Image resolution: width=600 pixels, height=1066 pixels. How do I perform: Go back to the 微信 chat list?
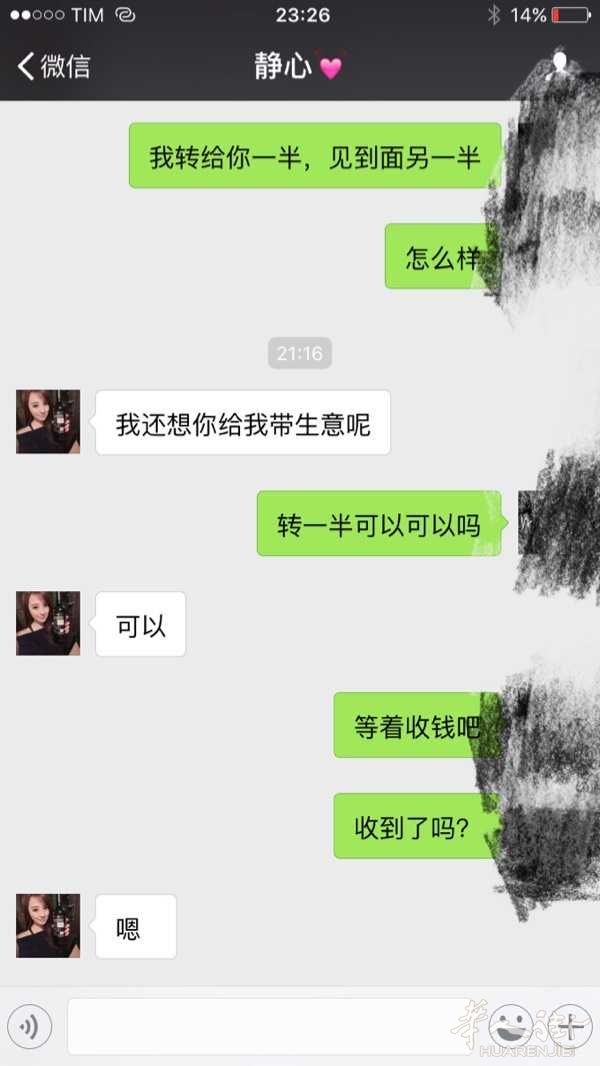pos(53,67)
